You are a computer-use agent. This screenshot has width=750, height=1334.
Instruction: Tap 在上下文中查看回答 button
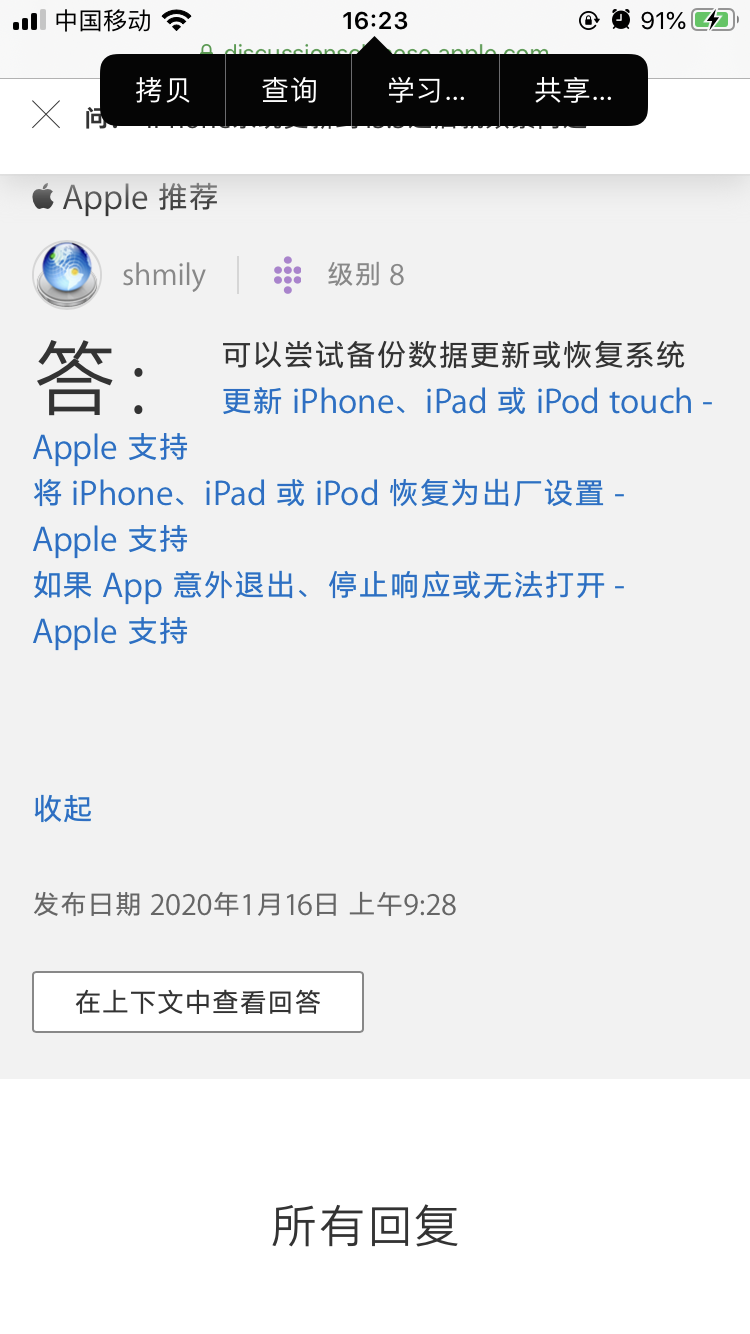coord(198,1002)
